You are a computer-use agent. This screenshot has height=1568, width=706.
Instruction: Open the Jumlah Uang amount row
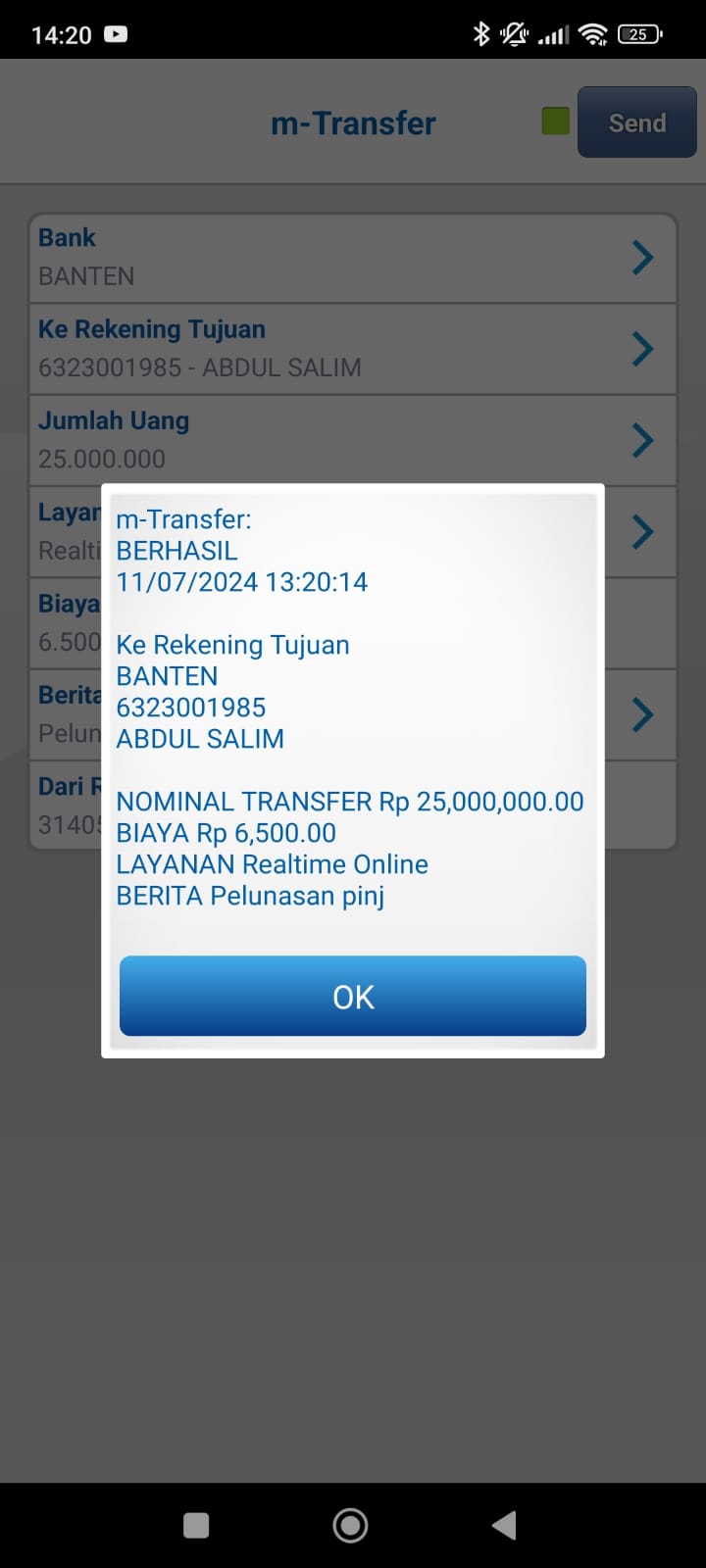[x=352, y=440]
